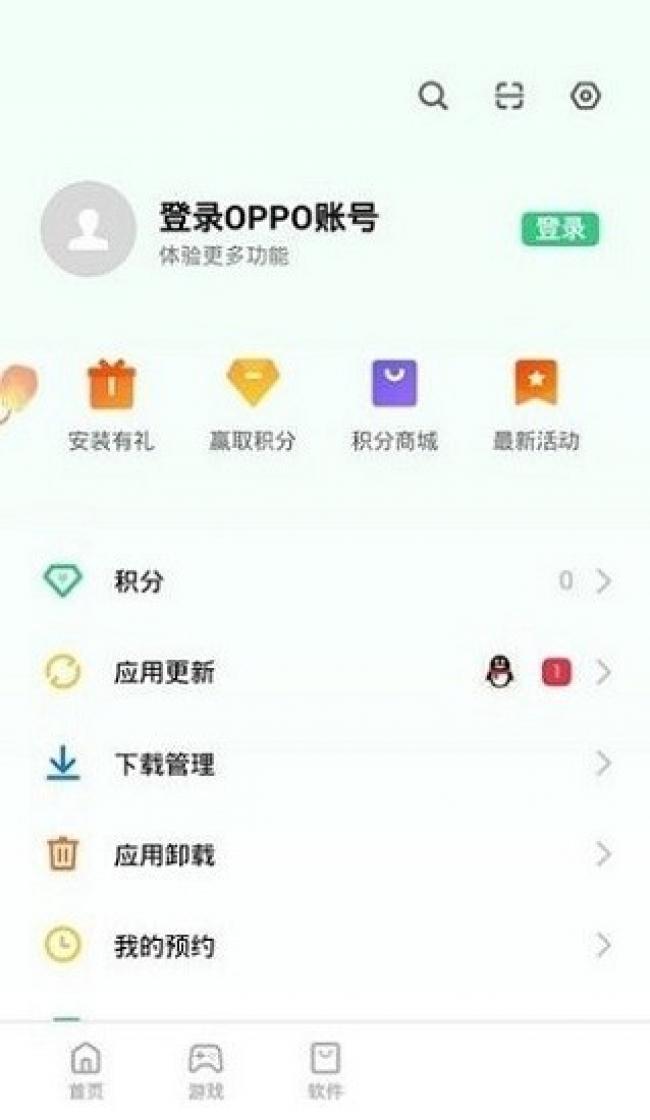This screenshot has width=650, height=1120.
Task: Open 赢取积分 earn points shortcut
Action: point(252,405)
